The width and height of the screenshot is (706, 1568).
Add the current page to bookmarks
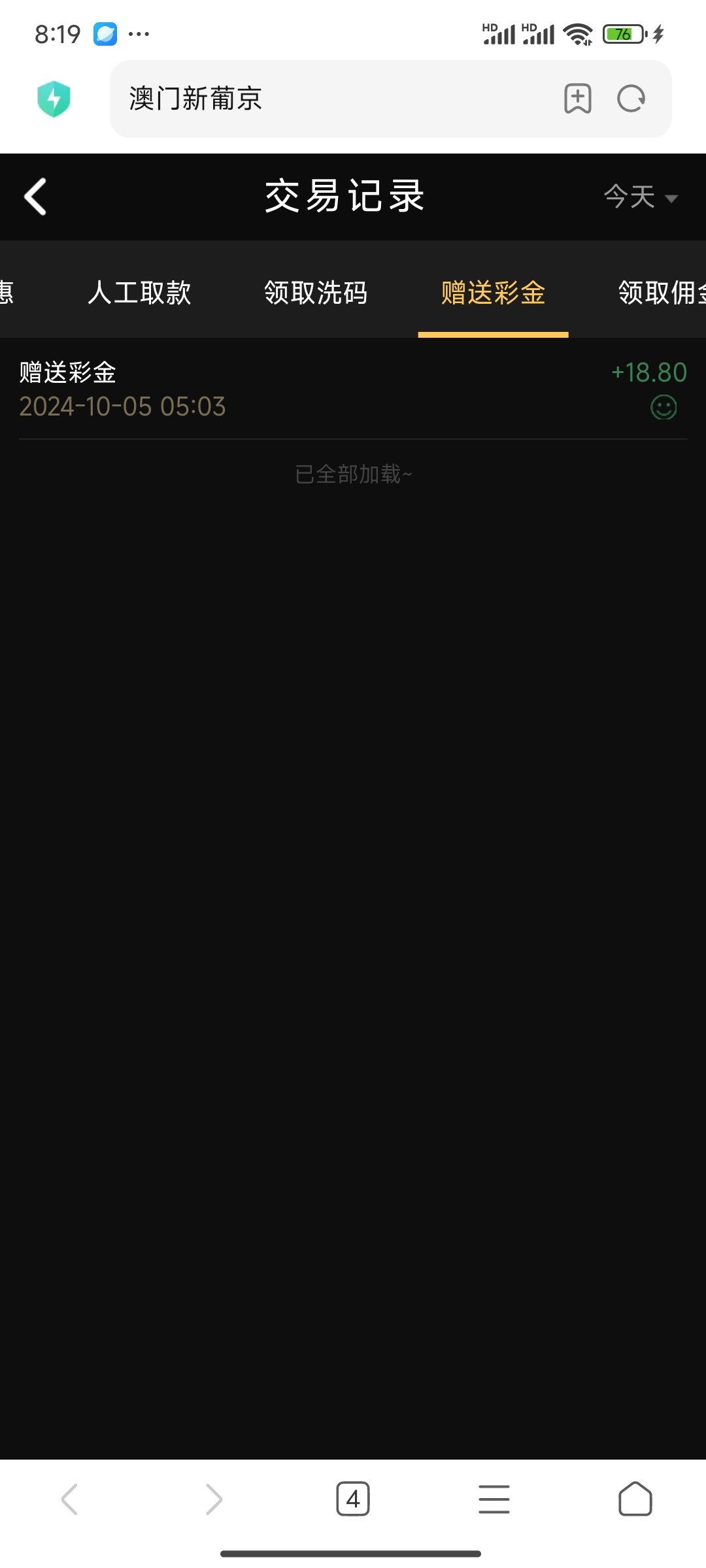(578, 99)
